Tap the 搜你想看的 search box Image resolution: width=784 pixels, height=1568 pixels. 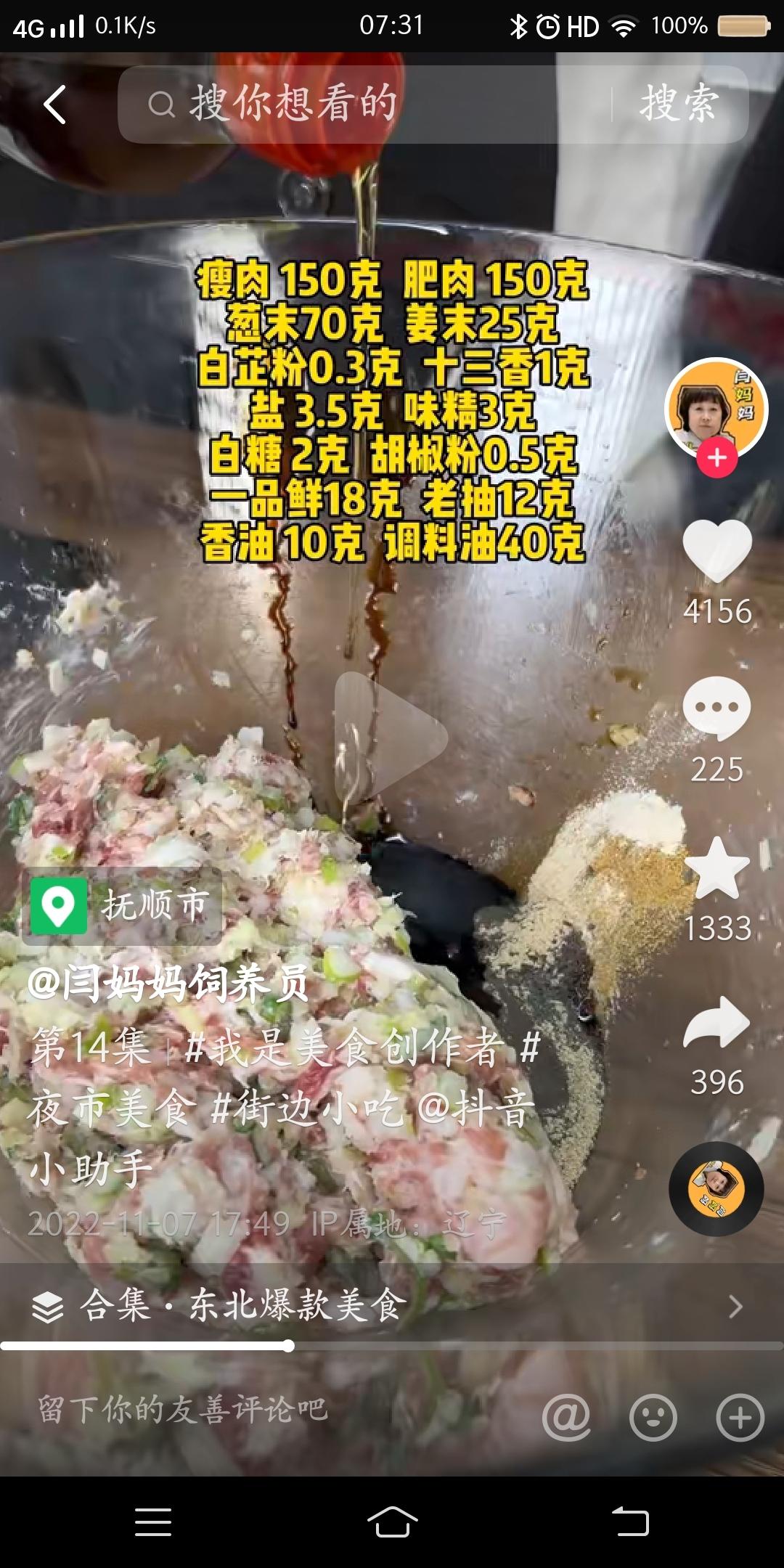363,105
